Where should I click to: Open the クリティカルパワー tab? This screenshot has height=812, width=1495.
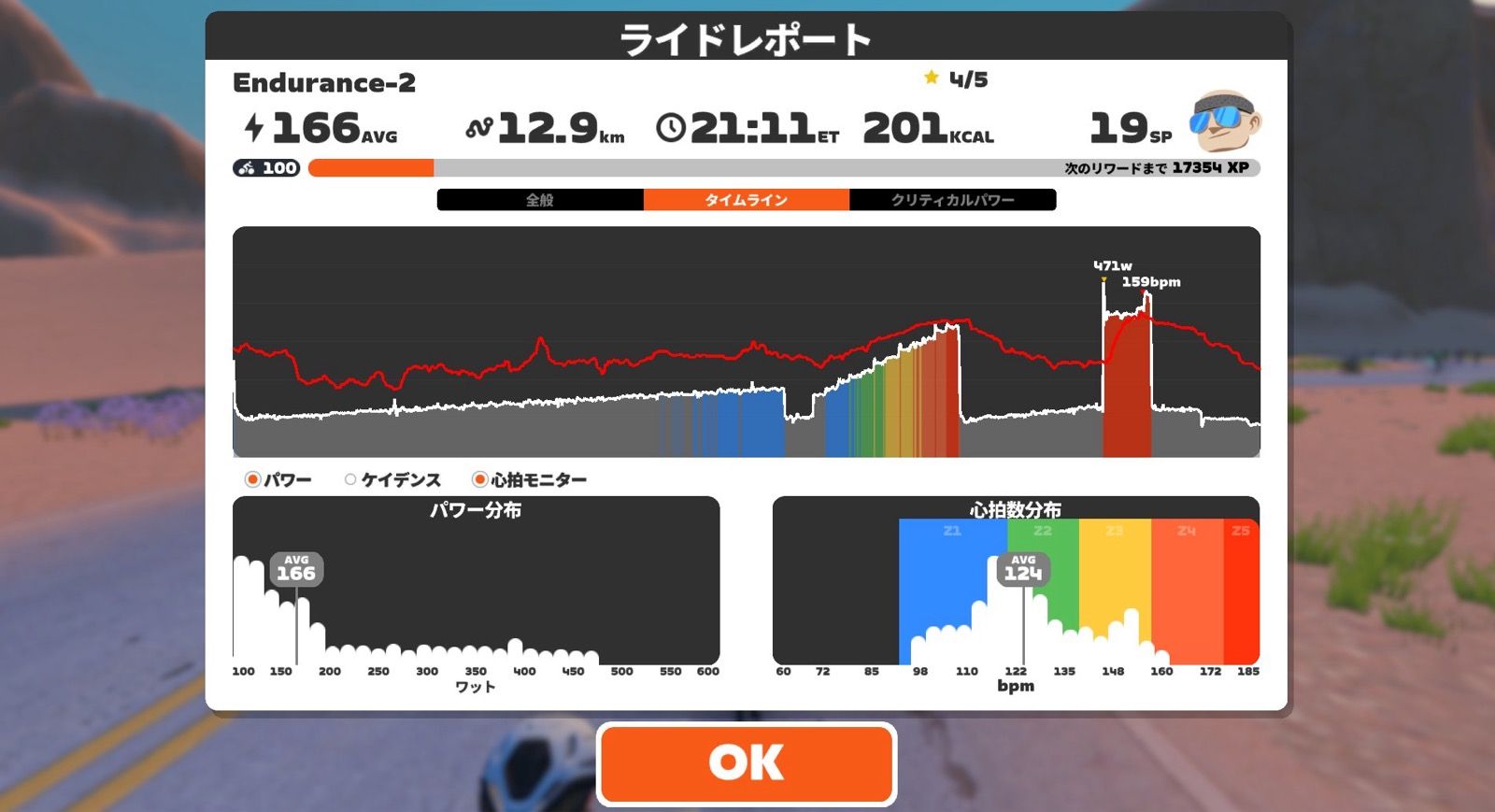tap(952, 200)
